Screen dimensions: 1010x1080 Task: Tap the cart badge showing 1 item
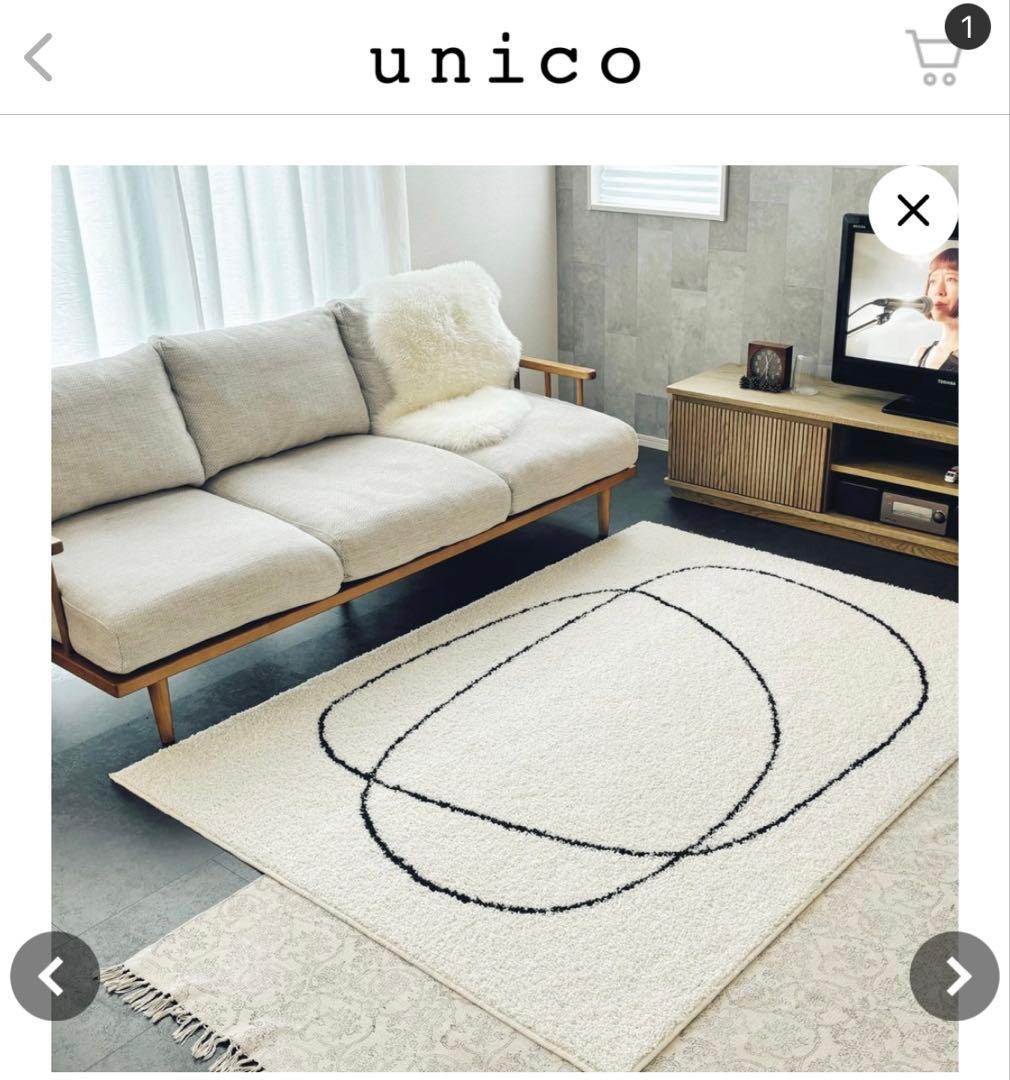966,29
